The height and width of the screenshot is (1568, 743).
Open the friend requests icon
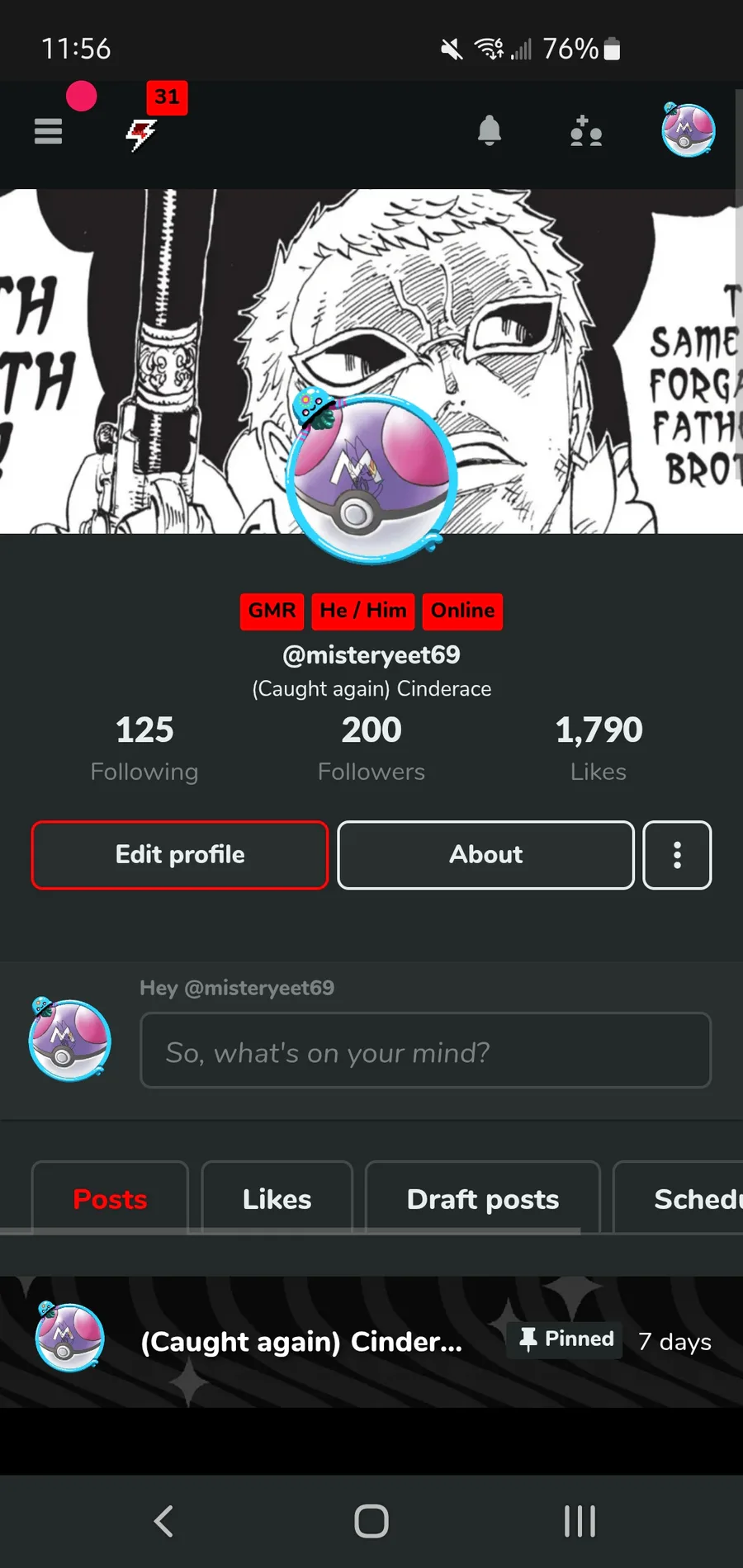coord(586,131)
